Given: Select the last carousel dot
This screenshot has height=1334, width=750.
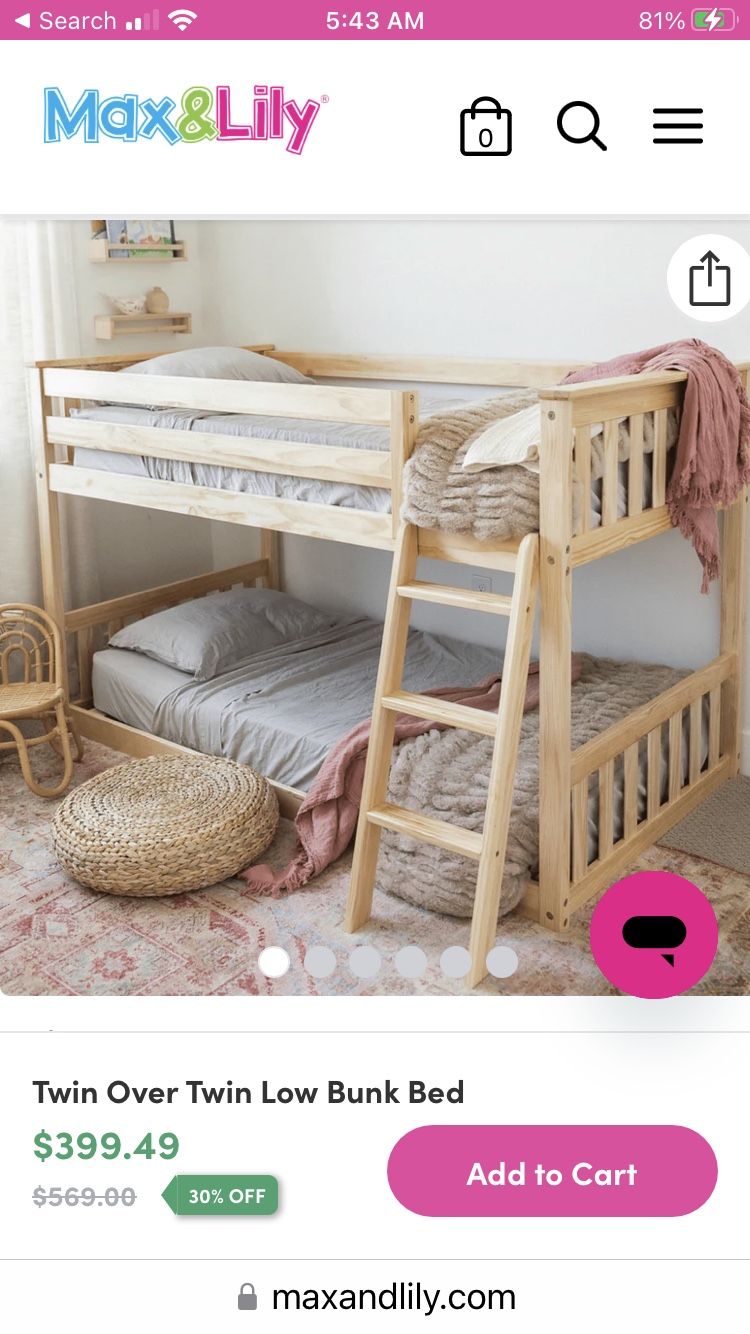Looking at the screenshot, I should pyautogui.click(x=502, y=961).
